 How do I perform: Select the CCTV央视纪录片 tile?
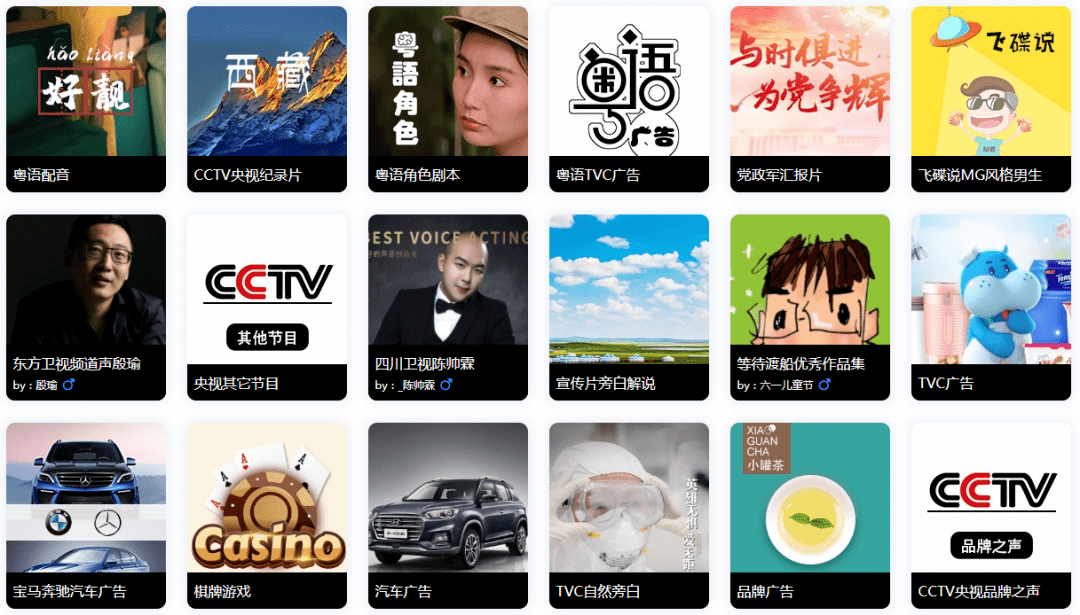coord(267,98)
